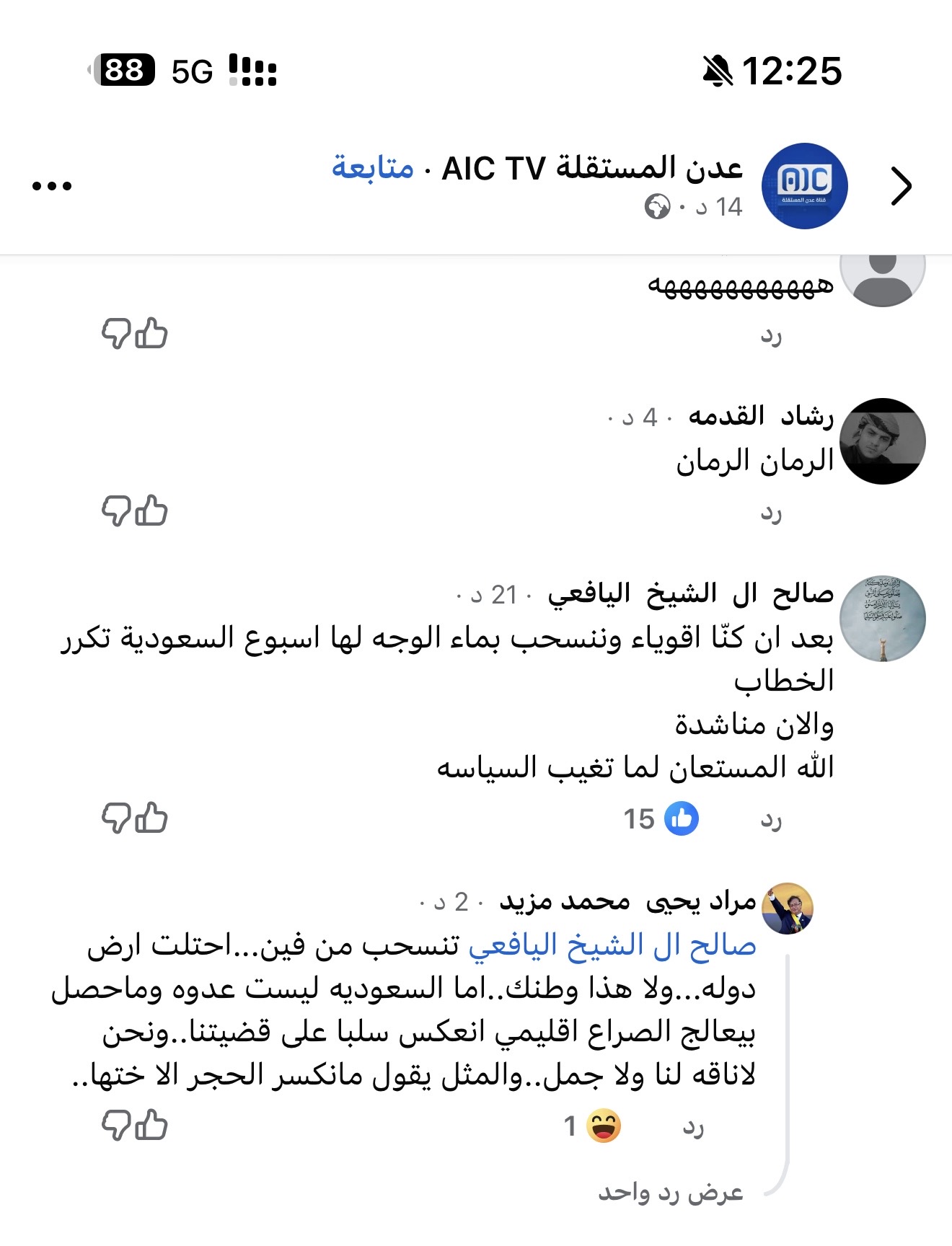Open صالح ال الشيخ اليافعي's profile name
Image resolution: width=952 pixels, height=1246 pixels.
coord(690,594)
